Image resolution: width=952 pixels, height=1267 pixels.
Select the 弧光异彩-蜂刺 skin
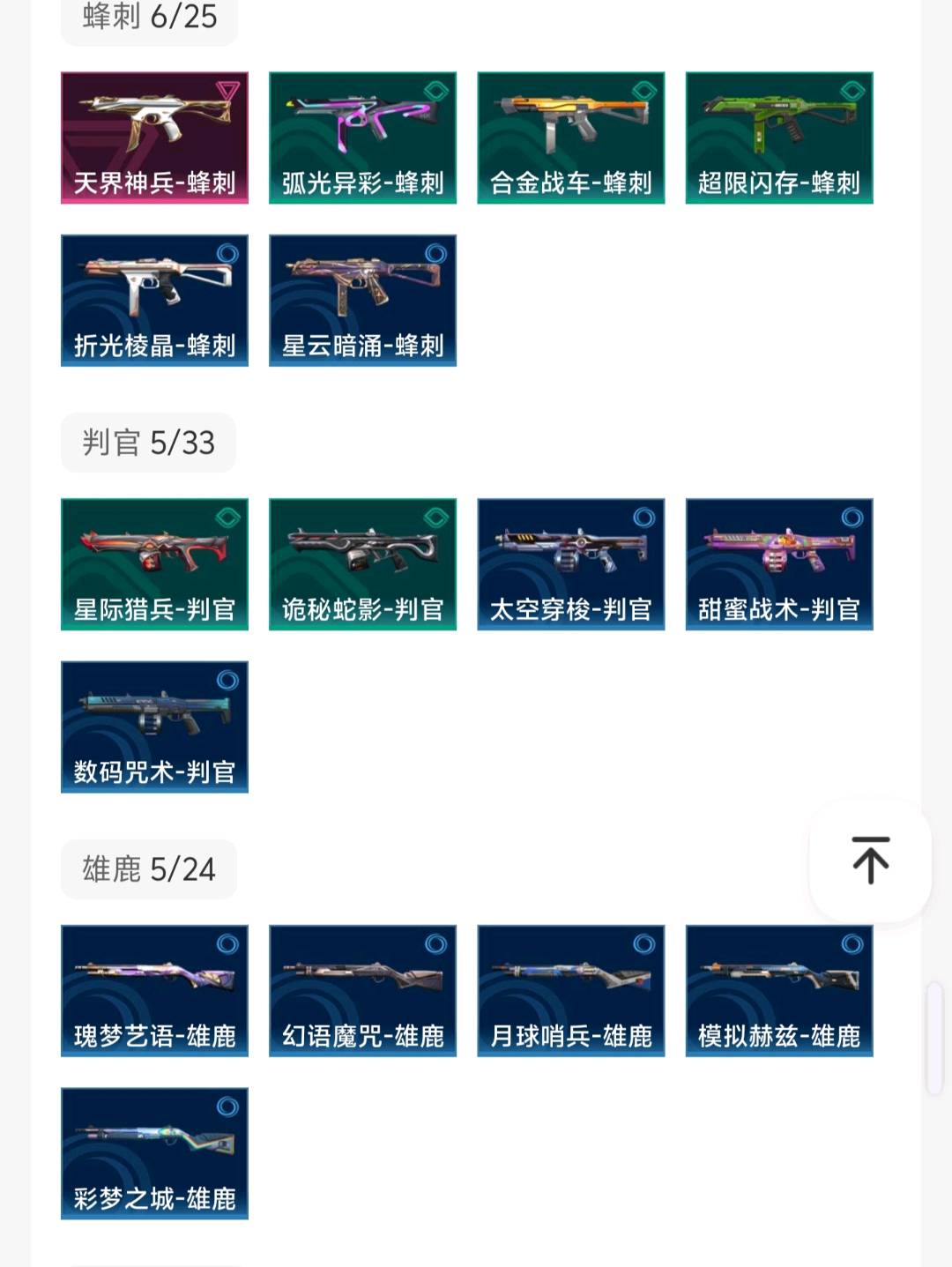tap(362, 138)
